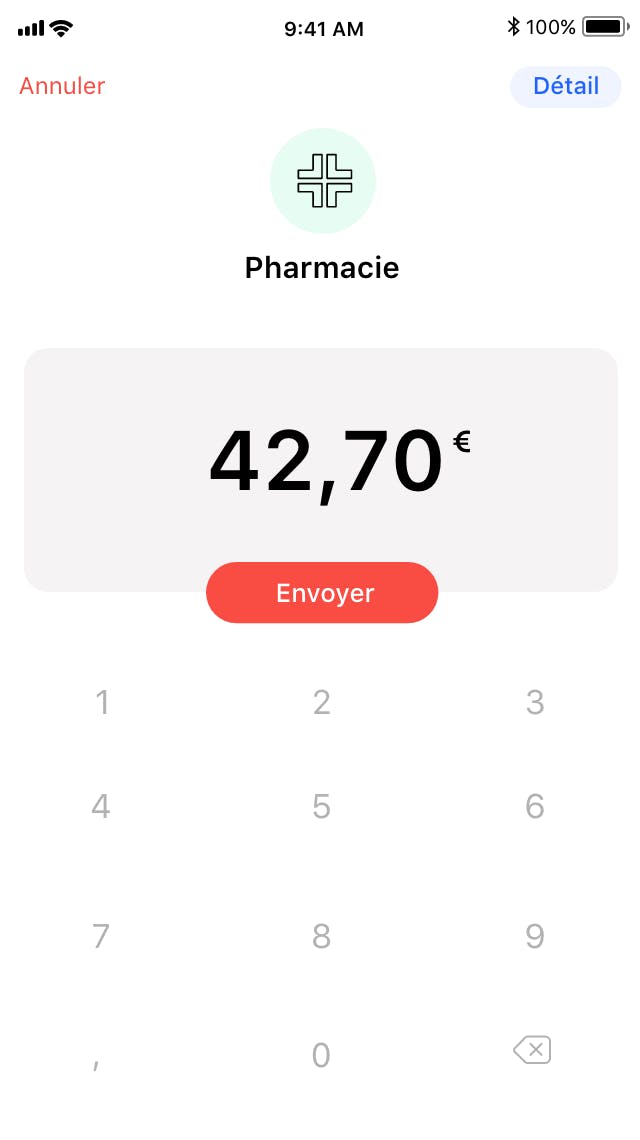Enter digit 7 on the keypad
Viewport: 640px width, 1140px height.
(101, 936)
